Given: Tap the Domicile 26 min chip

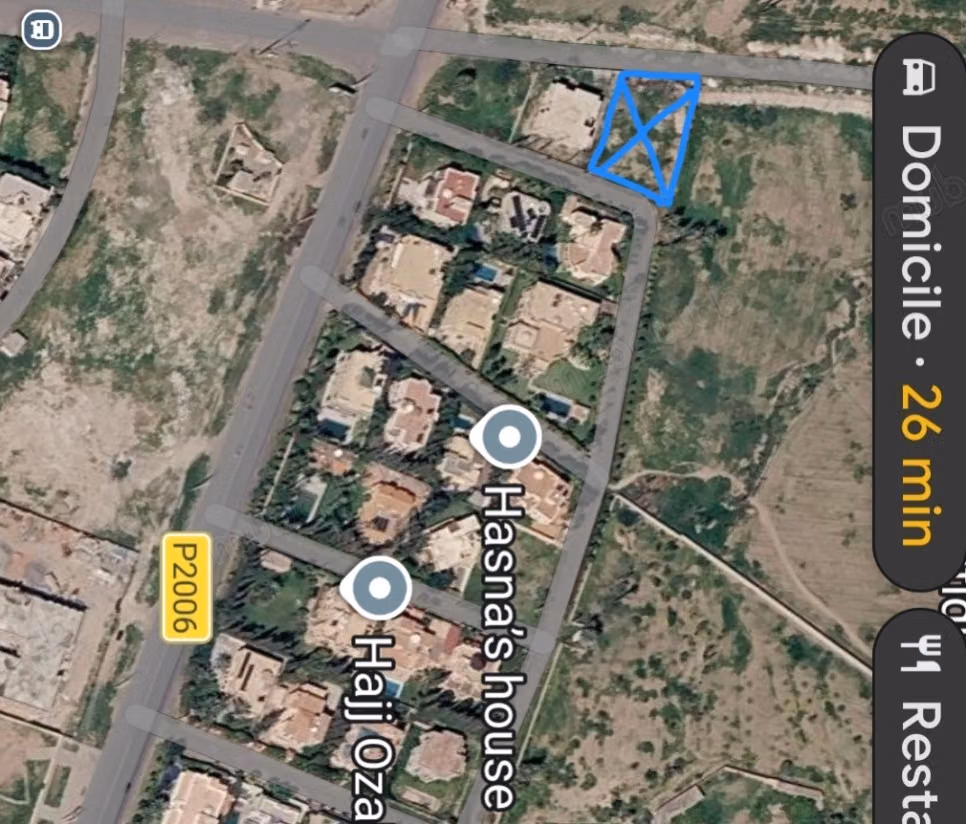Looking at the screenshot, I should click(919, 311).
